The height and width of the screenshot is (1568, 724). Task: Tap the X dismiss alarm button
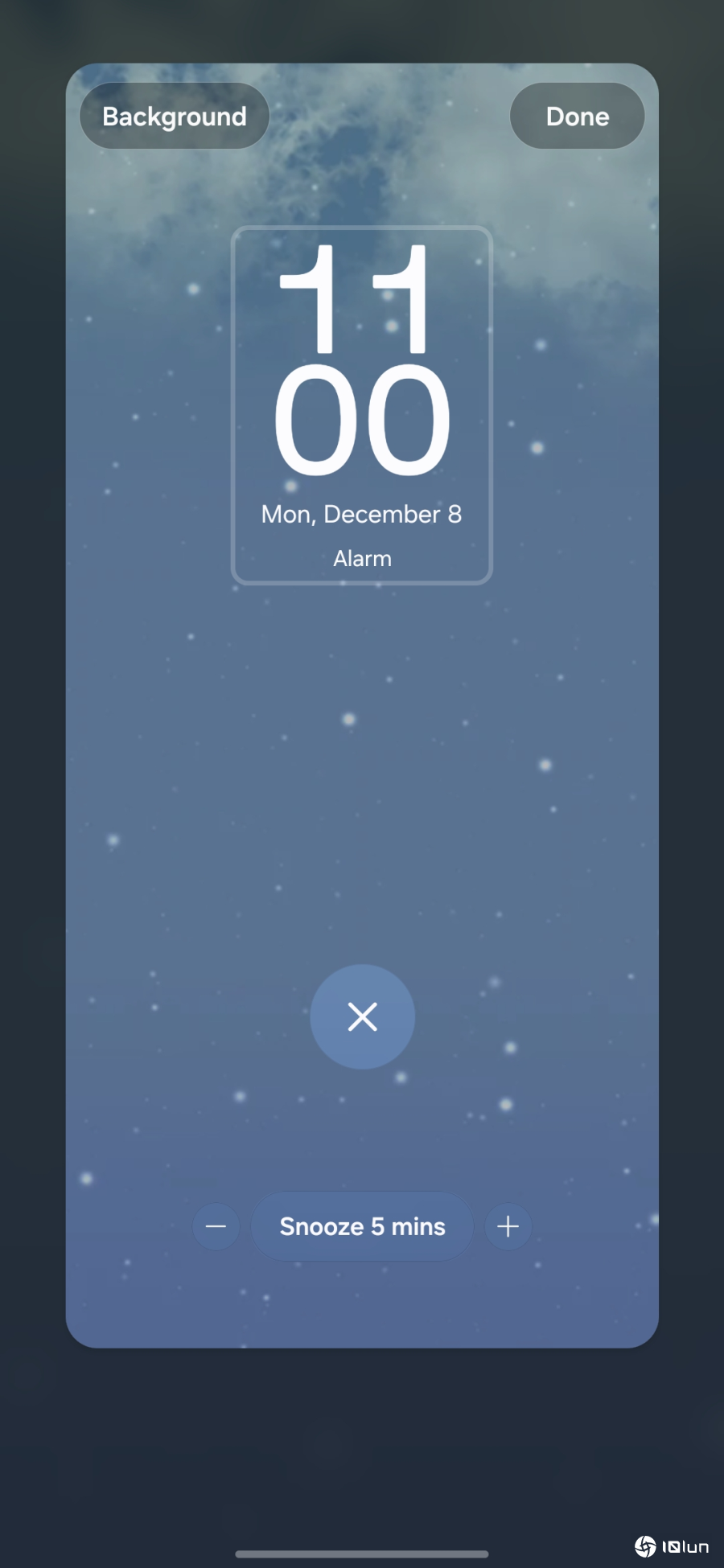[363, 1016]
